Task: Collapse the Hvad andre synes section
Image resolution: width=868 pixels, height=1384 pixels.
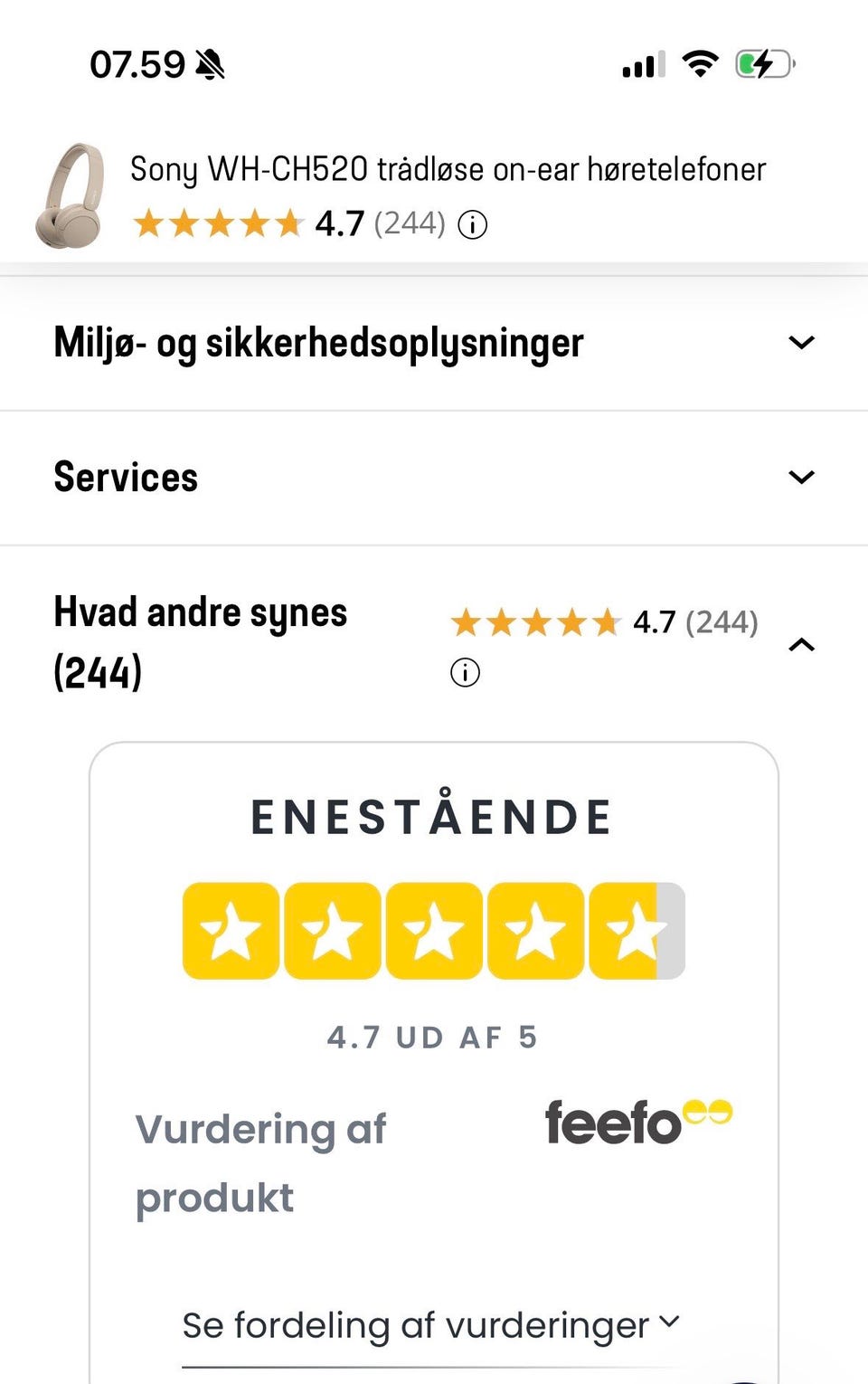Action: (x=801, y=644)
